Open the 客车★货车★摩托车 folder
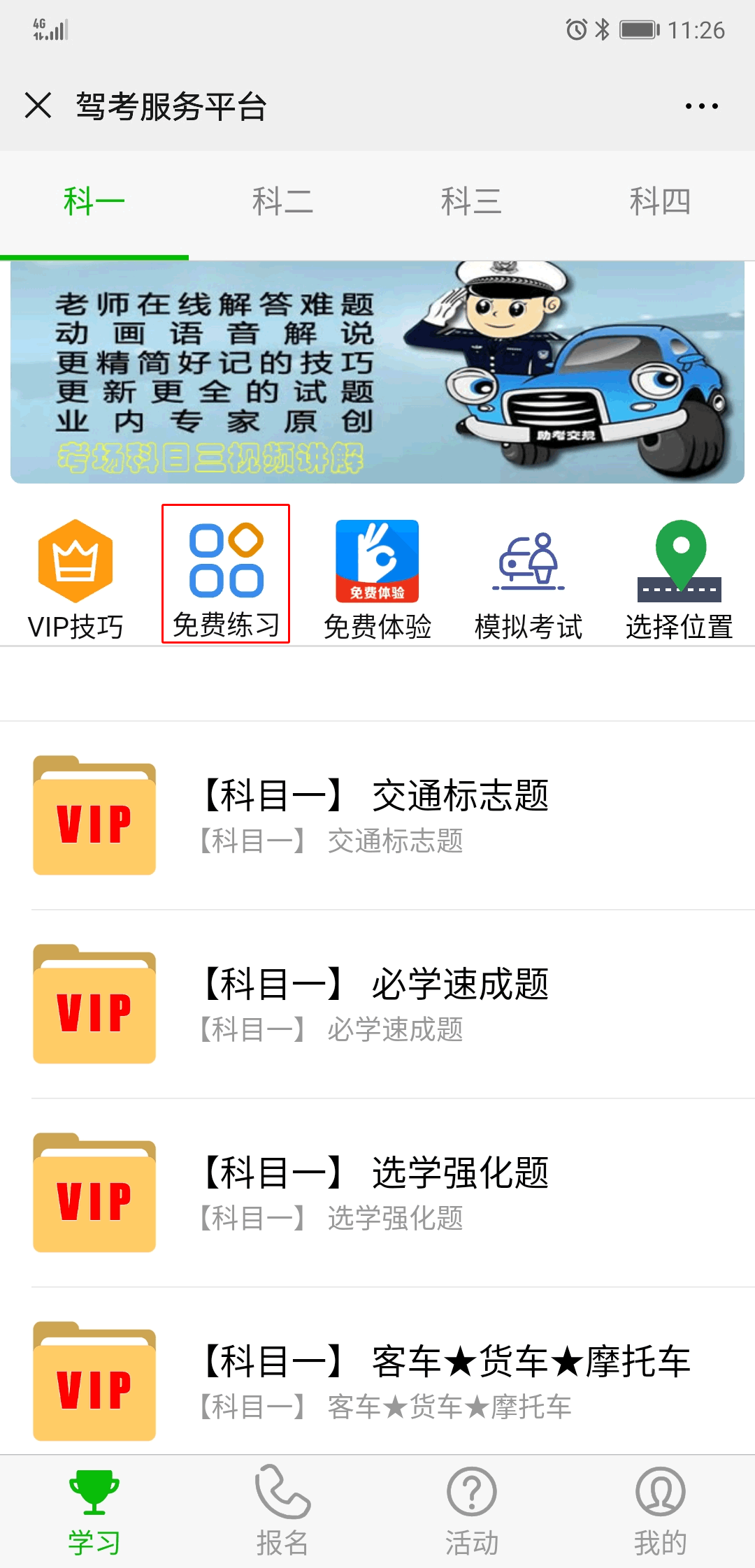This screenshot has width=755, height=1568. click(x=377, y=1371)
